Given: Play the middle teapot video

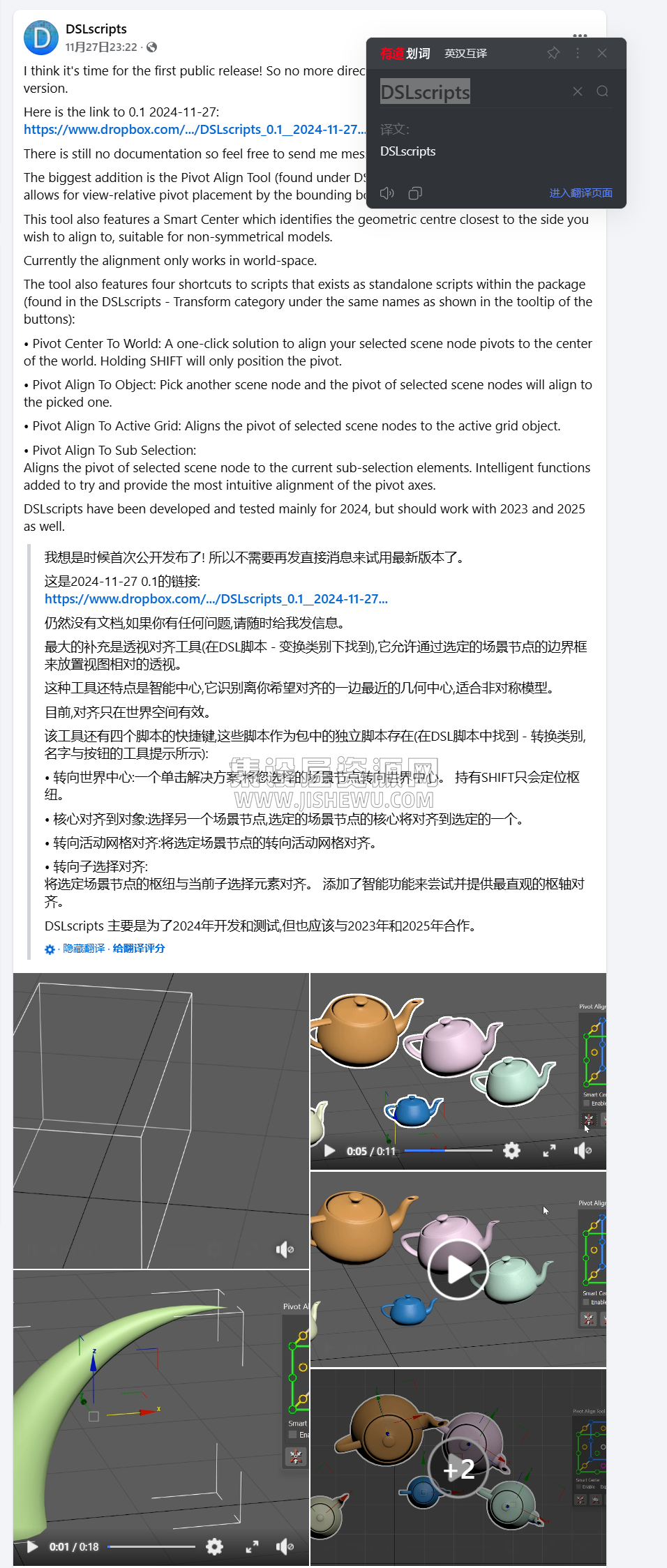Looking at the screenshot, I should point(458,1269).
